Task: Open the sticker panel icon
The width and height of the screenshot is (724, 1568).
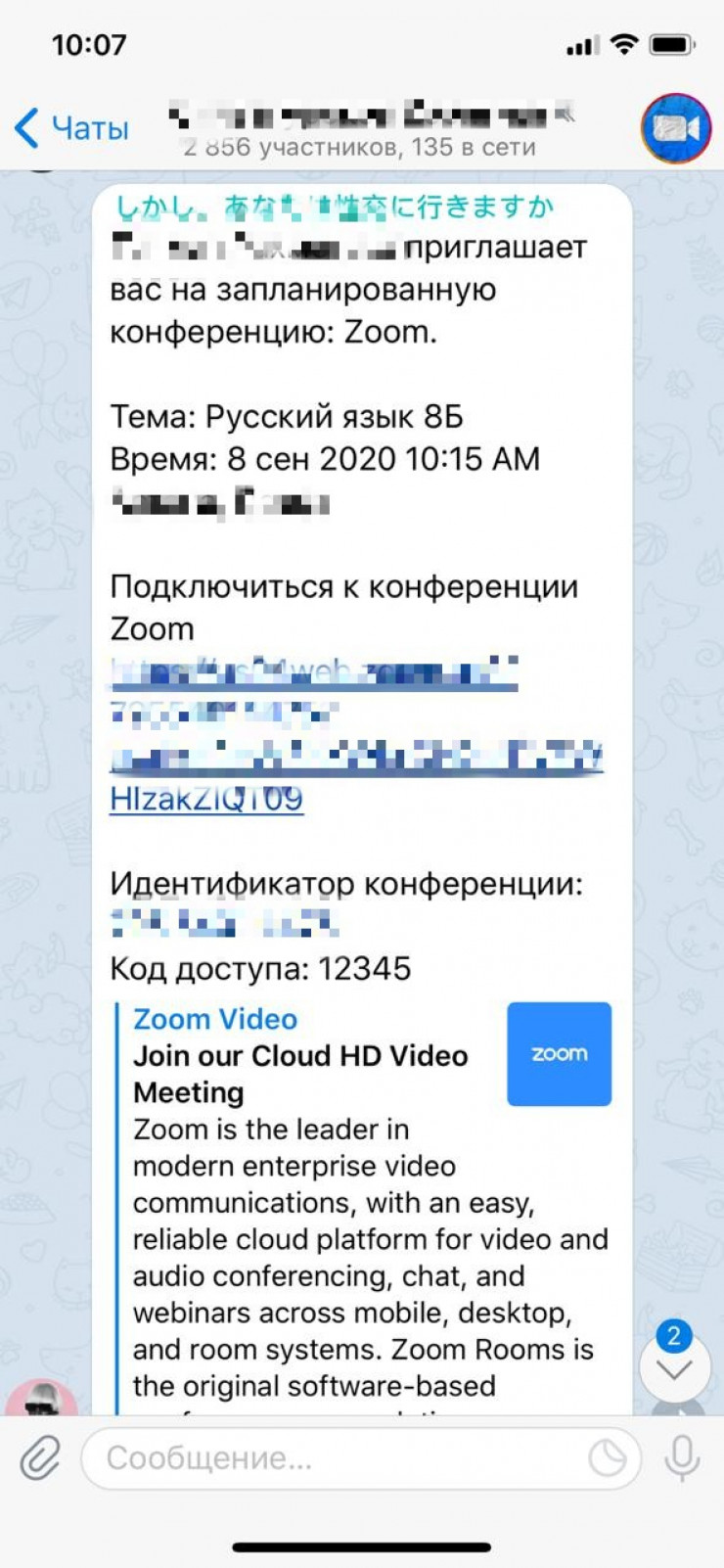Action: 608,1458
